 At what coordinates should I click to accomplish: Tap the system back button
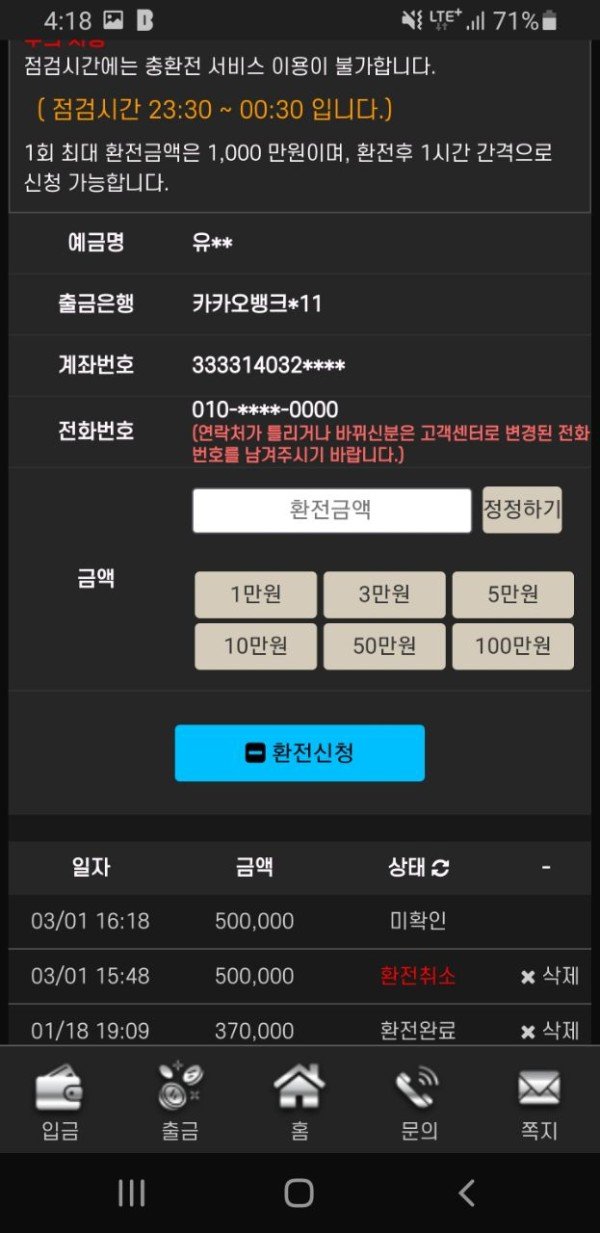point(466,1192)
